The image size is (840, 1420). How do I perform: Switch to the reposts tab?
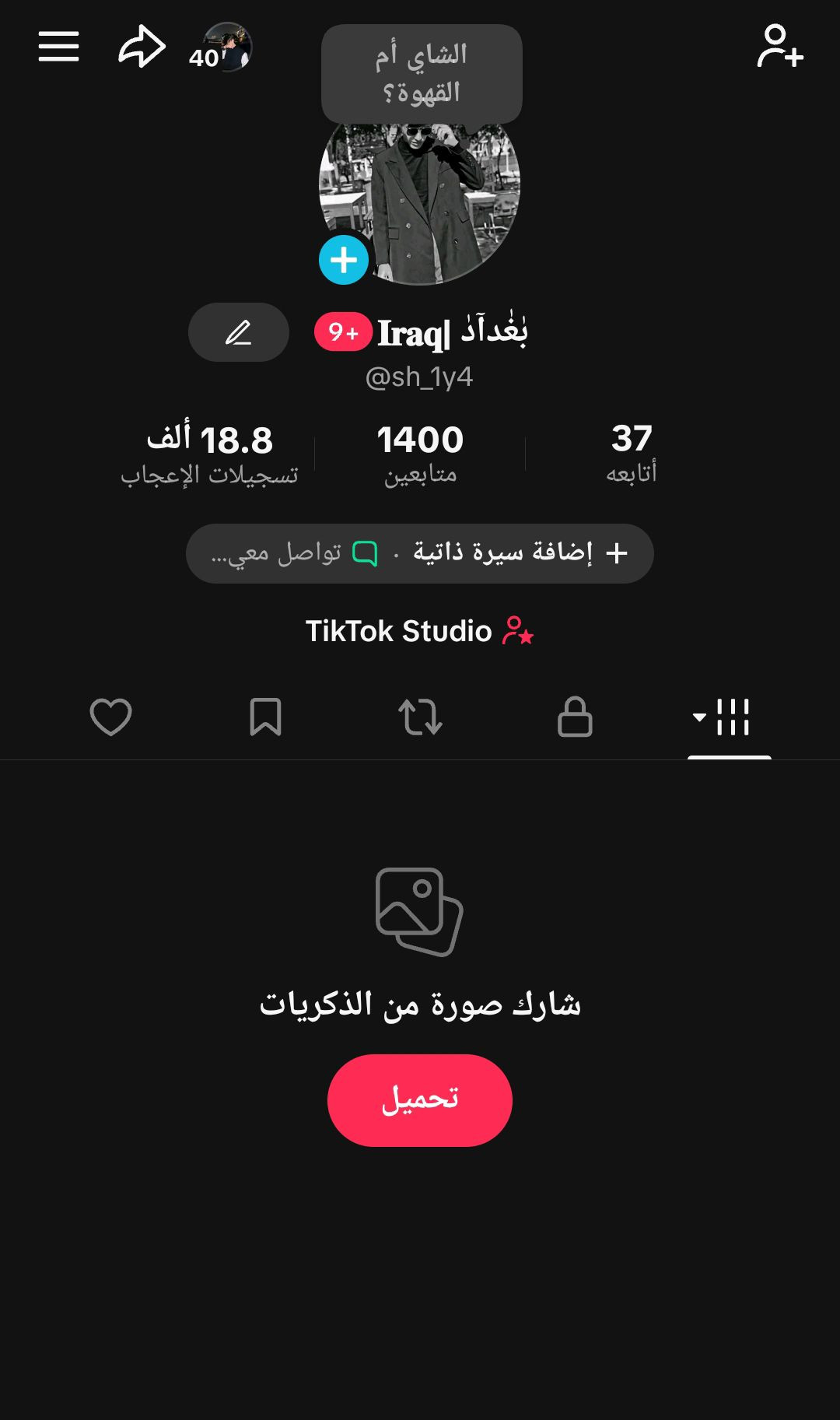[x=420, y=717]
